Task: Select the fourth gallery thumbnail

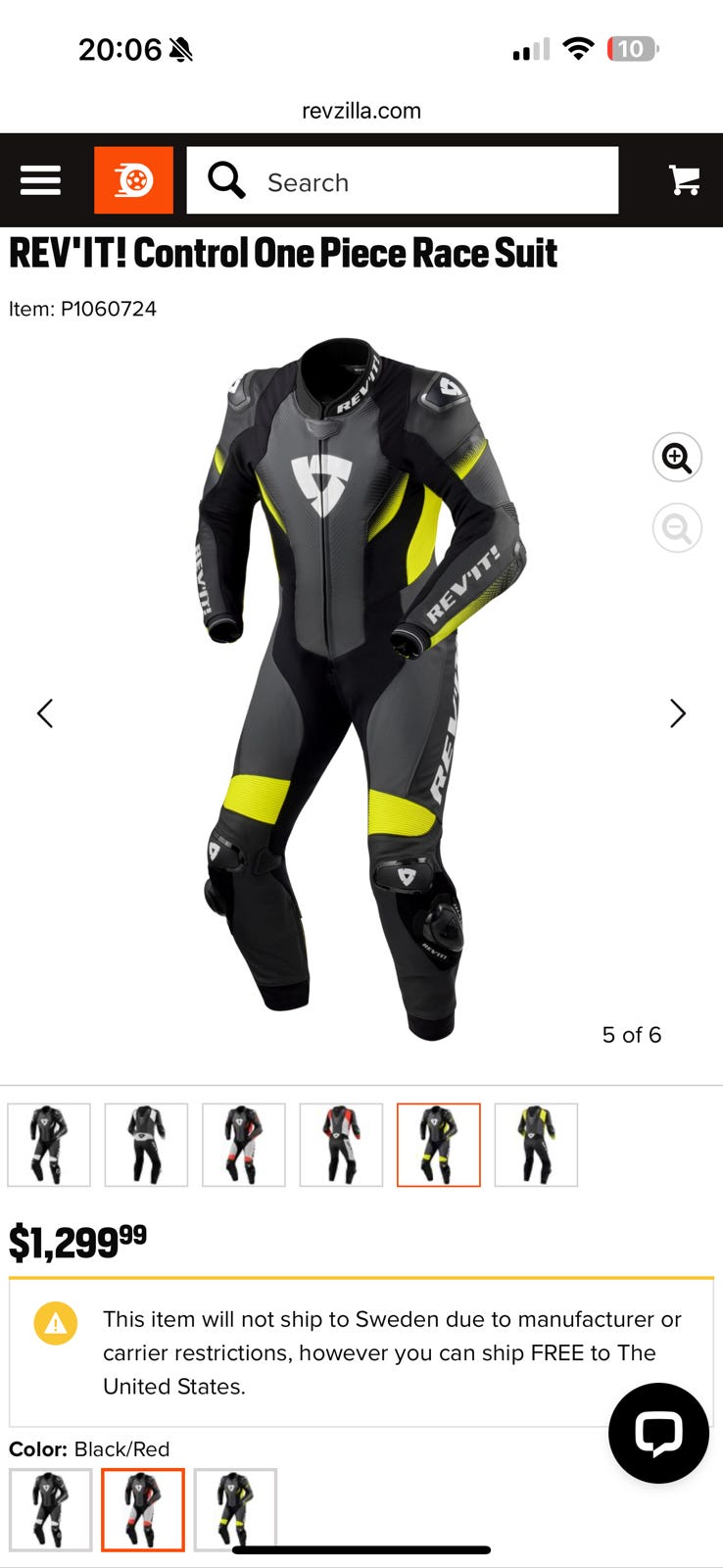Action: [341, 1145]
